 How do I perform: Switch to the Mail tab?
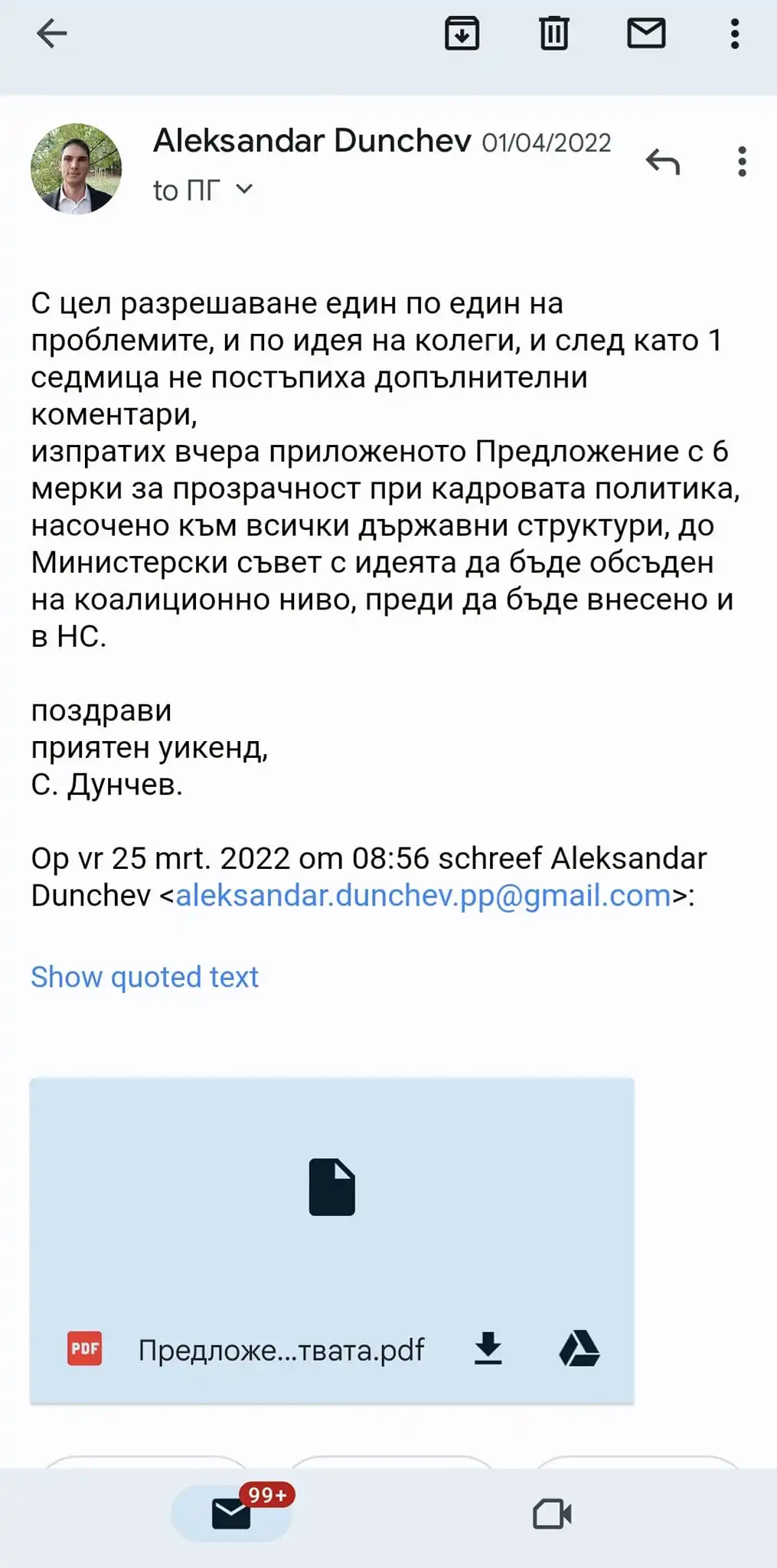click(x=231, y=1514)
